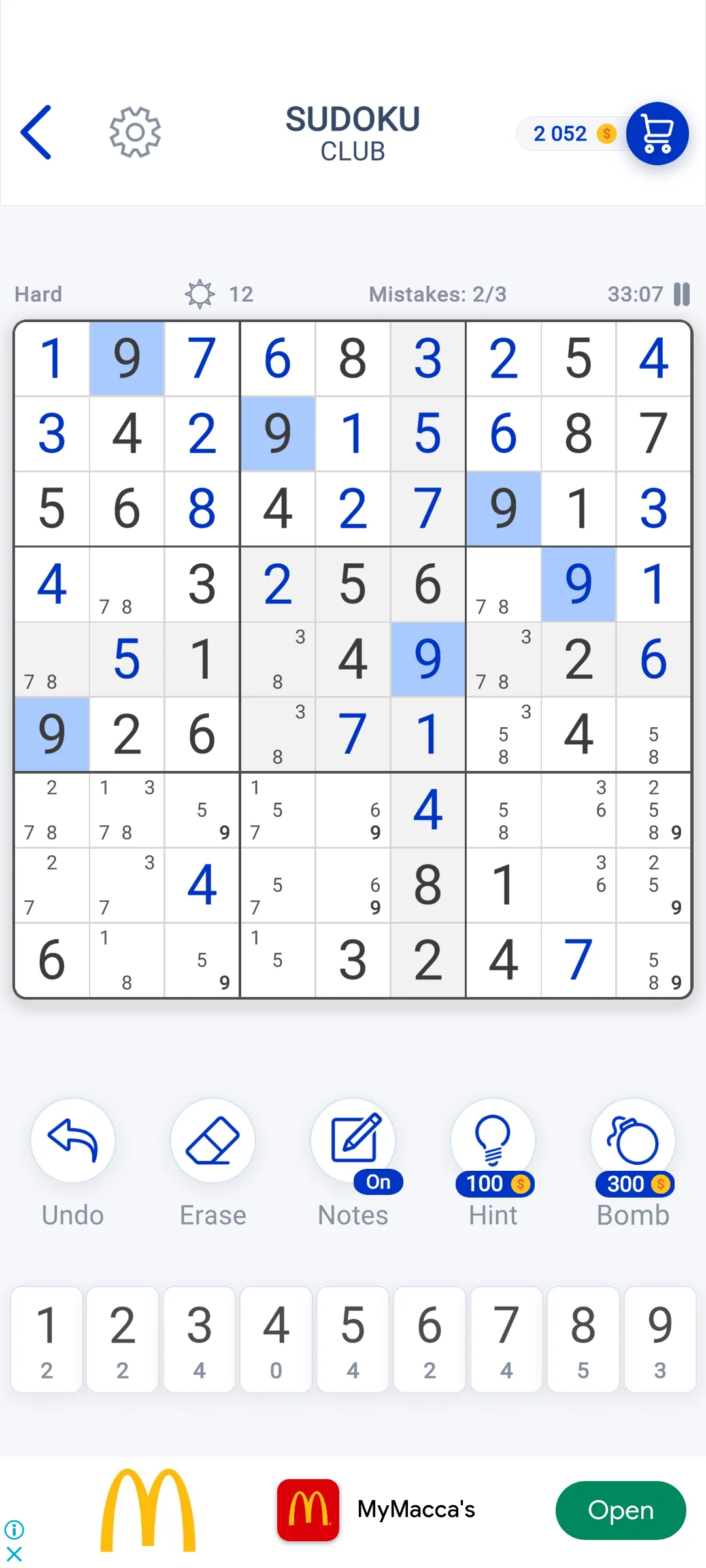Image resolution: width=706 pixels, height=1568 pixels.
Task: Tap the sun icon with the 12 counter
Action: pyautogui.click(x=200, y=294)
